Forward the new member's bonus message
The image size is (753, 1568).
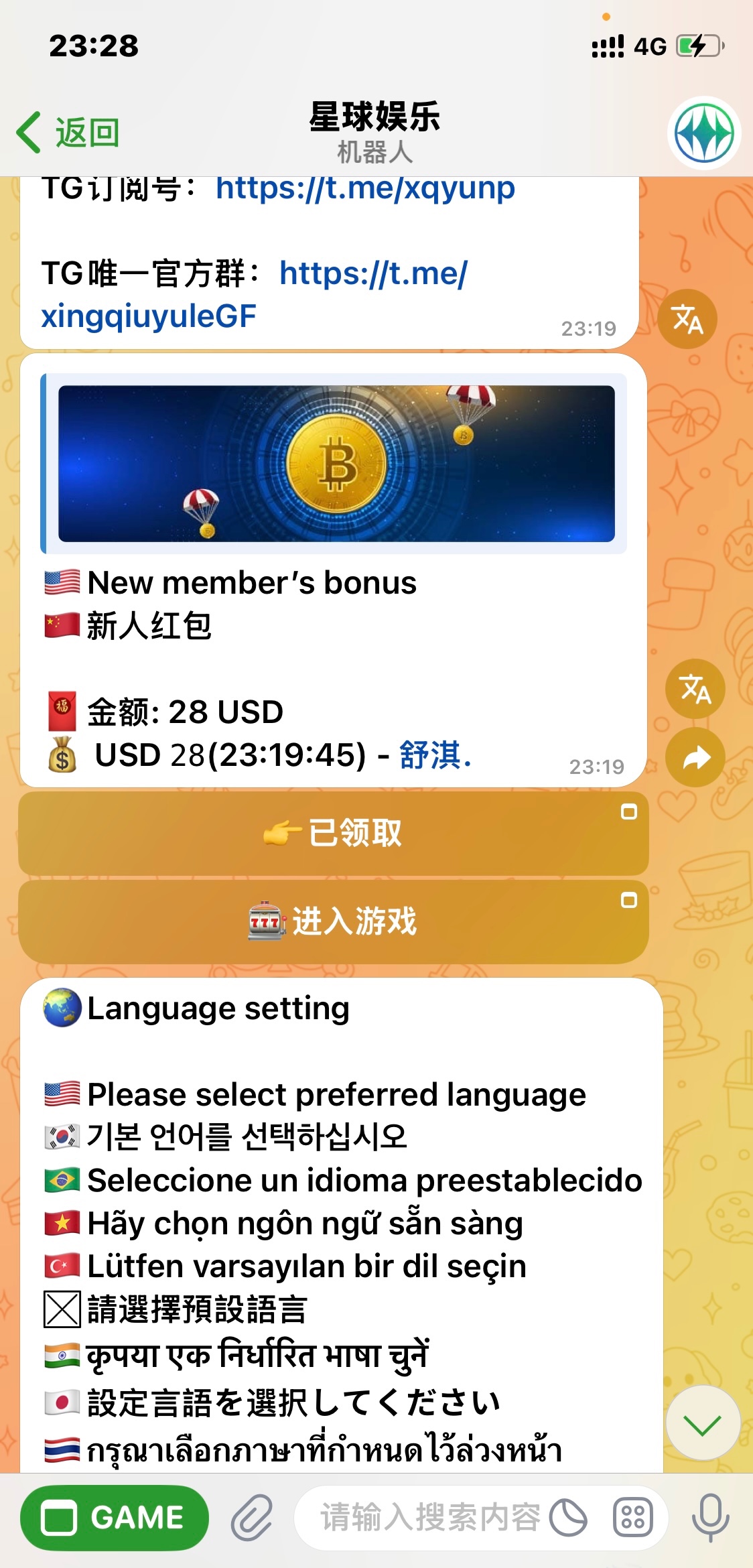click(695, 758)
